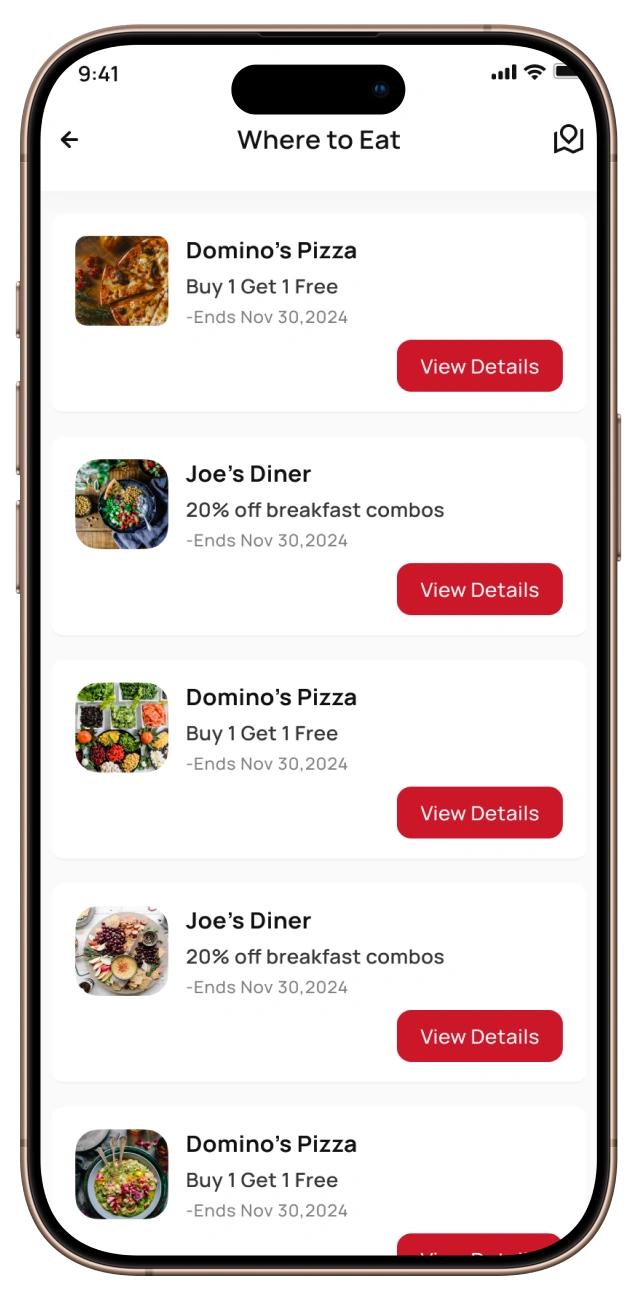View details of Domino's offer with vegetable trays photo

coord(479,813)
